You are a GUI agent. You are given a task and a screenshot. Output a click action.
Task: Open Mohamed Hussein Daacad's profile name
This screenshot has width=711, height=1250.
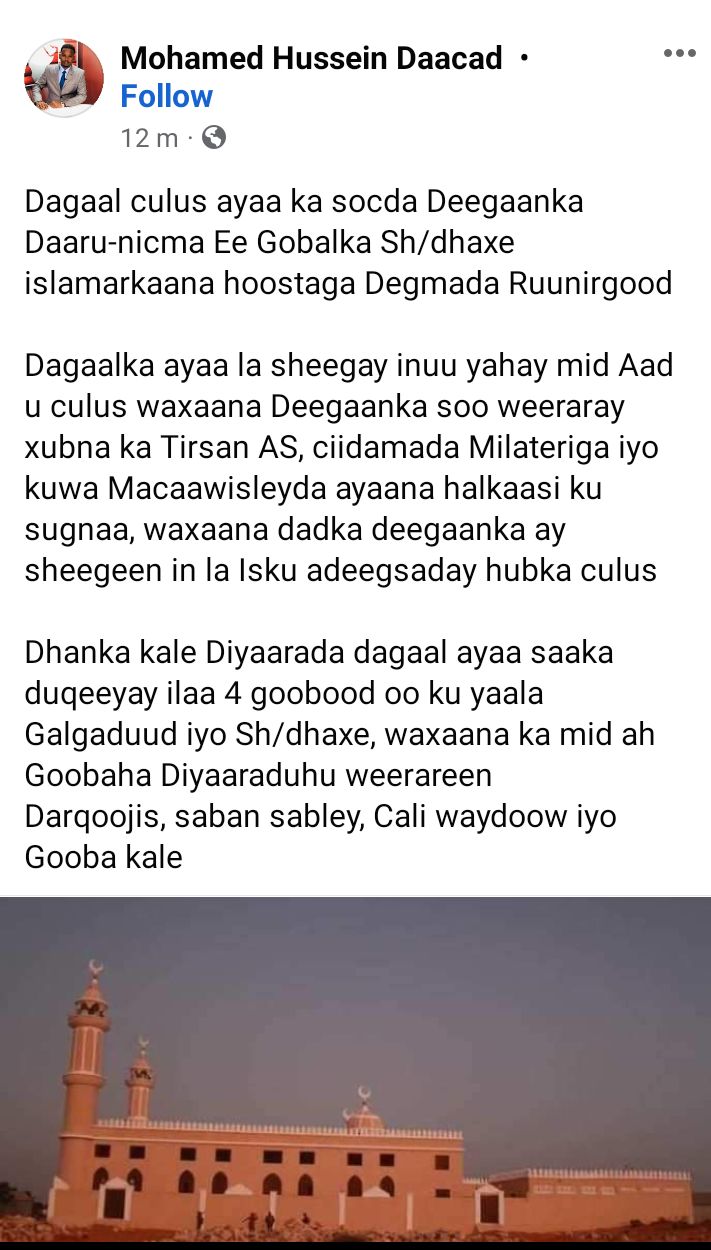pos(311,59)
